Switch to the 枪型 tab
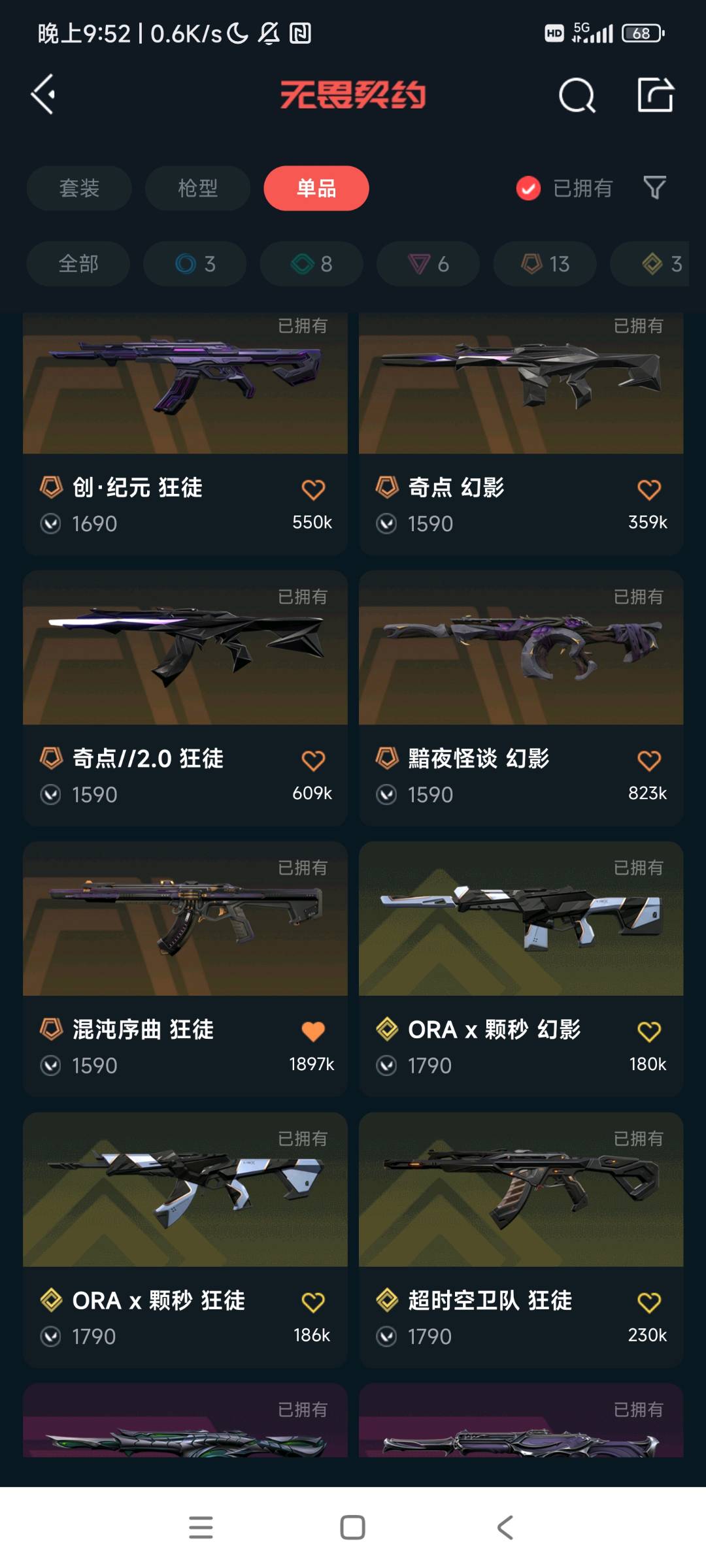The height and width of the screenshot is (1568, 706). click(x=197, y=188)
